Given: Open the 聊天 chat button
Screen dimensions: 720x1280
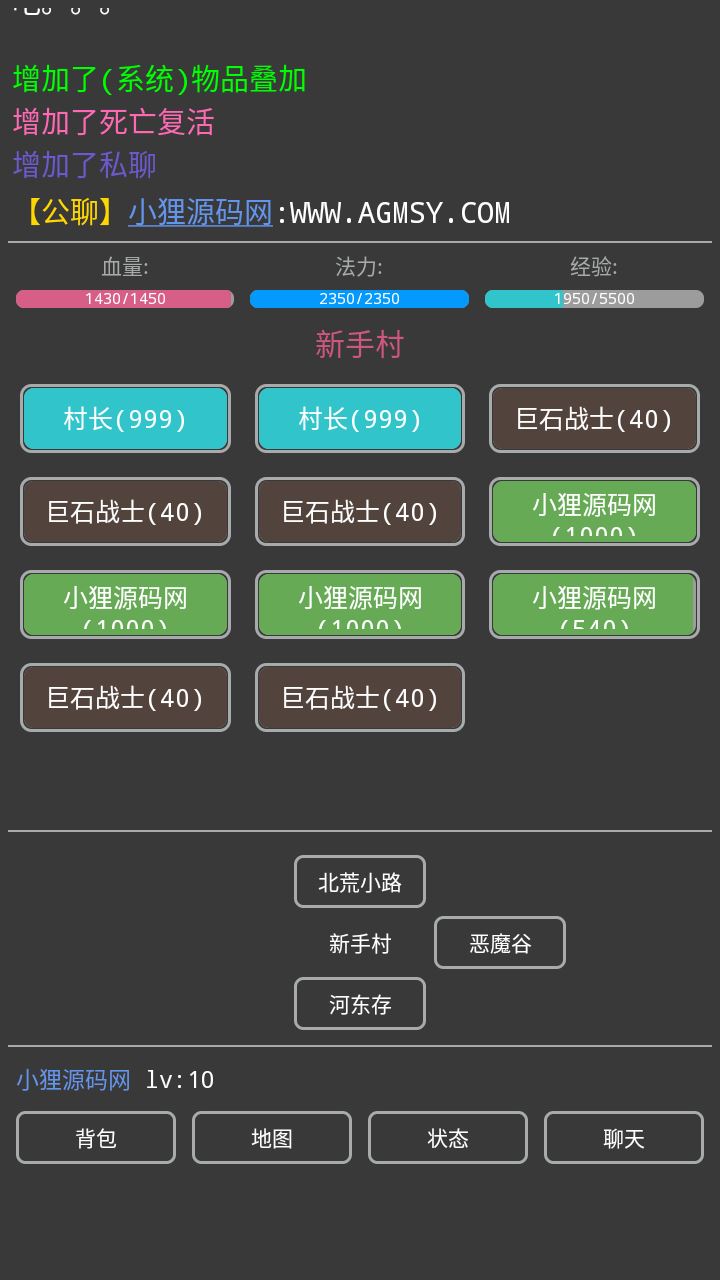Looking at the screenshot, I should pos(624,1138).
